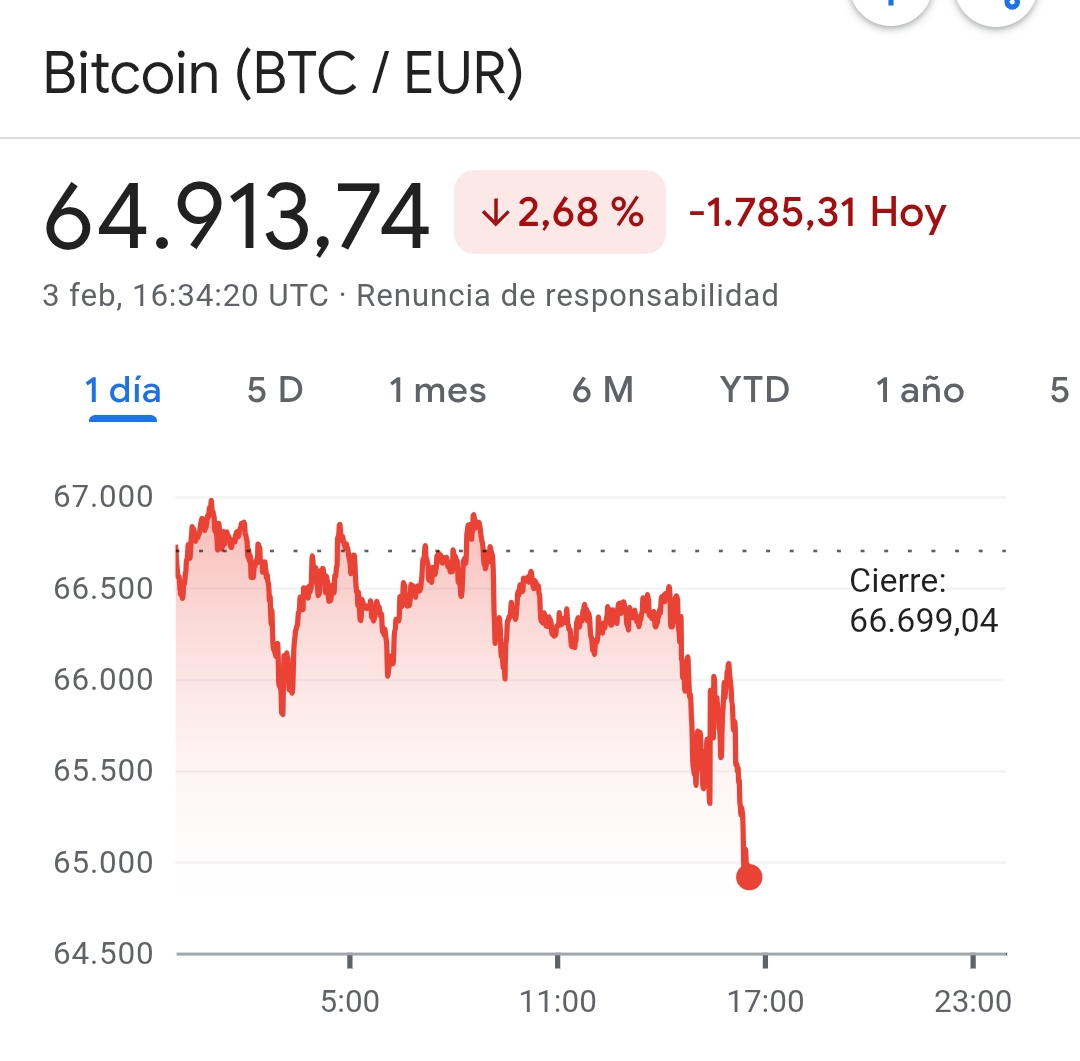
Task: Select the 1 día range tab
Action: coord(123,390)
